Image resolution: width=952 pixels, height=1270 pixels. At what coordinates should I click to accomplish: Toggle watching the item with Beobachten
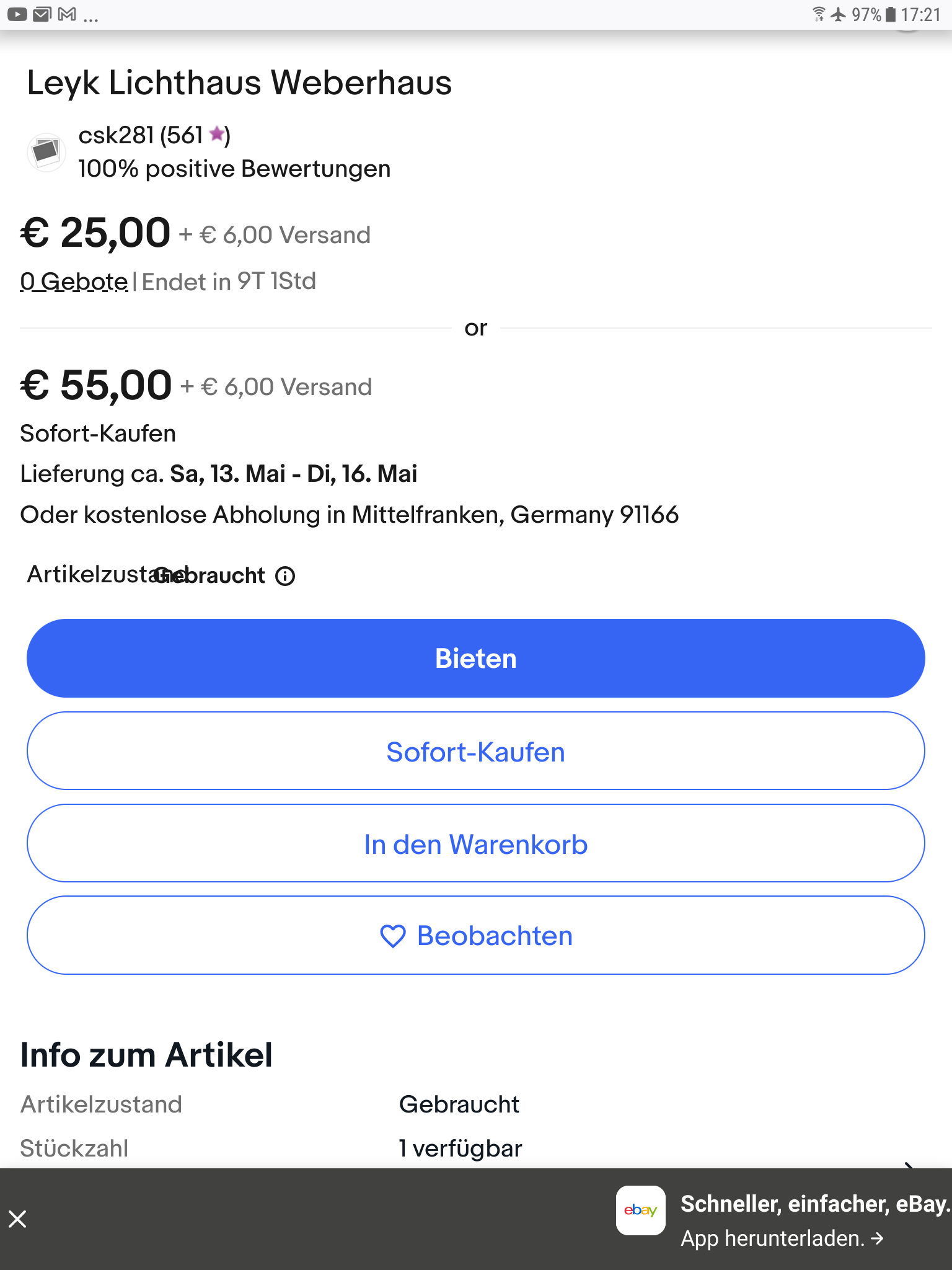coord(476,935)
